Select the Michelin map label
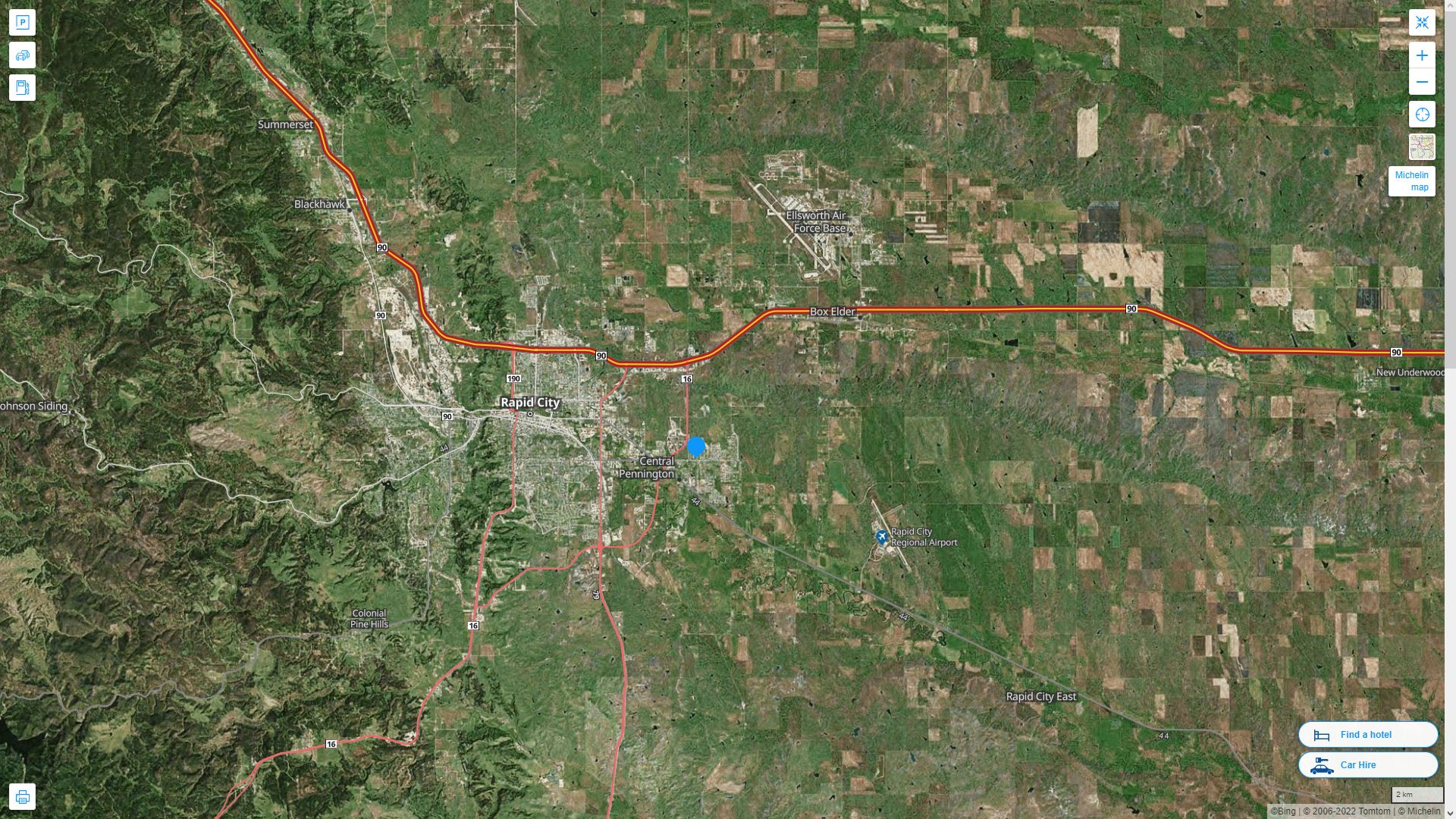1456x819 pixels. click(x=1411, y=181)
